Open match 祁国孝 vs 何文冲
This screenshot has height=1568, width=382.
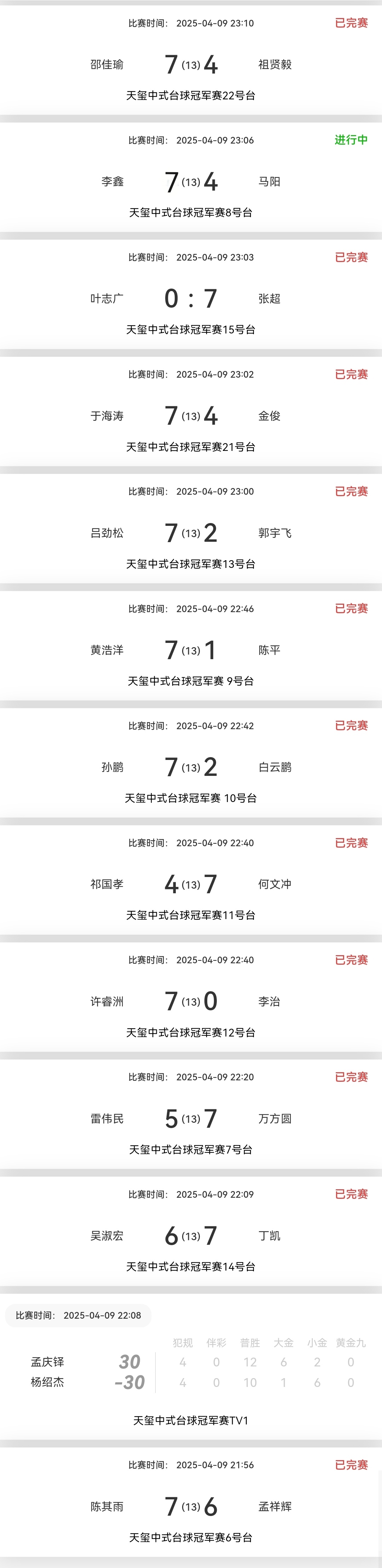[x=191, y=884]
